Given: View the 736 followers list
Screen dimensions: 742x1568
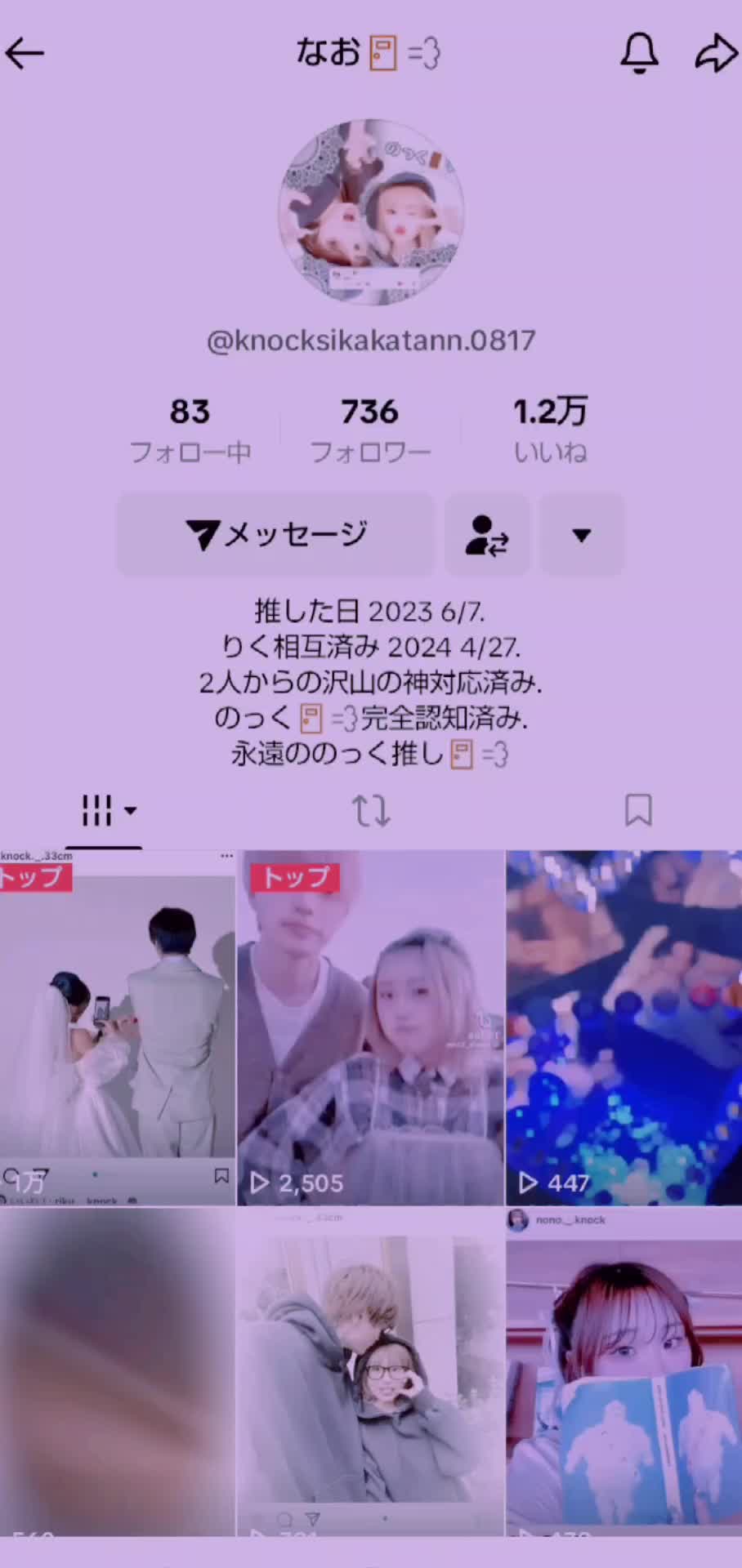Looking at the screenshot, I should 370,430.
